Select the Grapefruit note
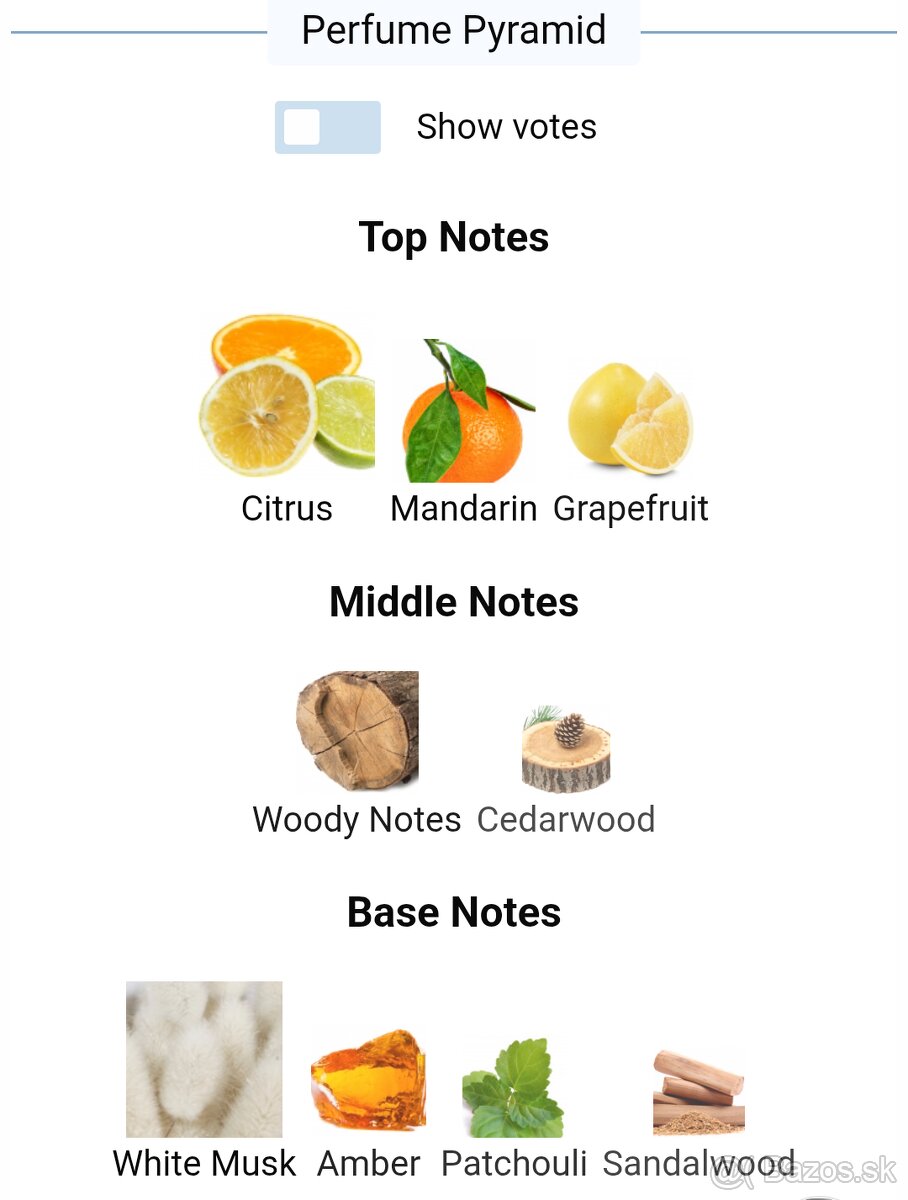 click(x=630, y=420)
